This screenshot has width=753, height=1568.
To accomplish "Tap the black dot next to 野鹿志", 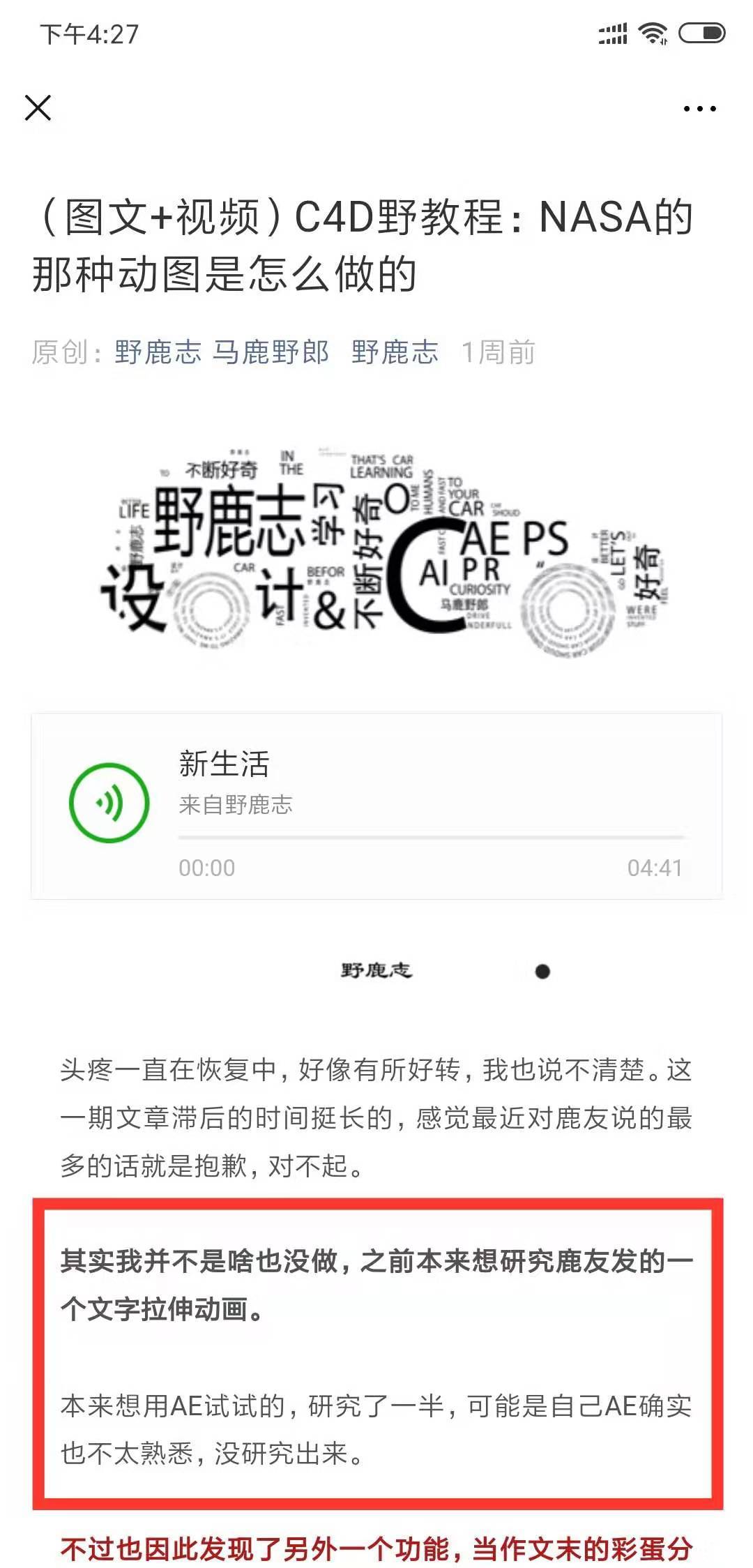I will point(542,971).
